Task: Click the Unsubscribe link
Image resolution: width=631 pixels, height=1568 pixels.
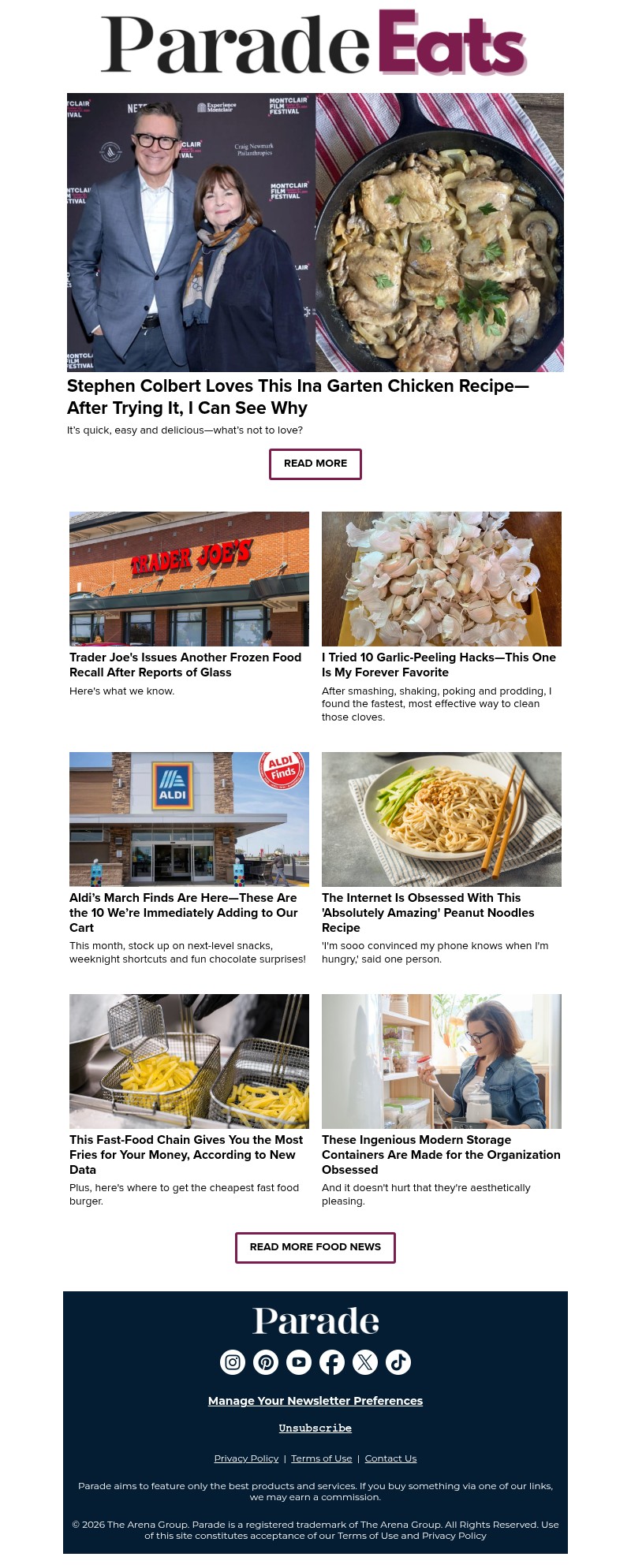Action: pyautogui.click(x=315, y=1428)
